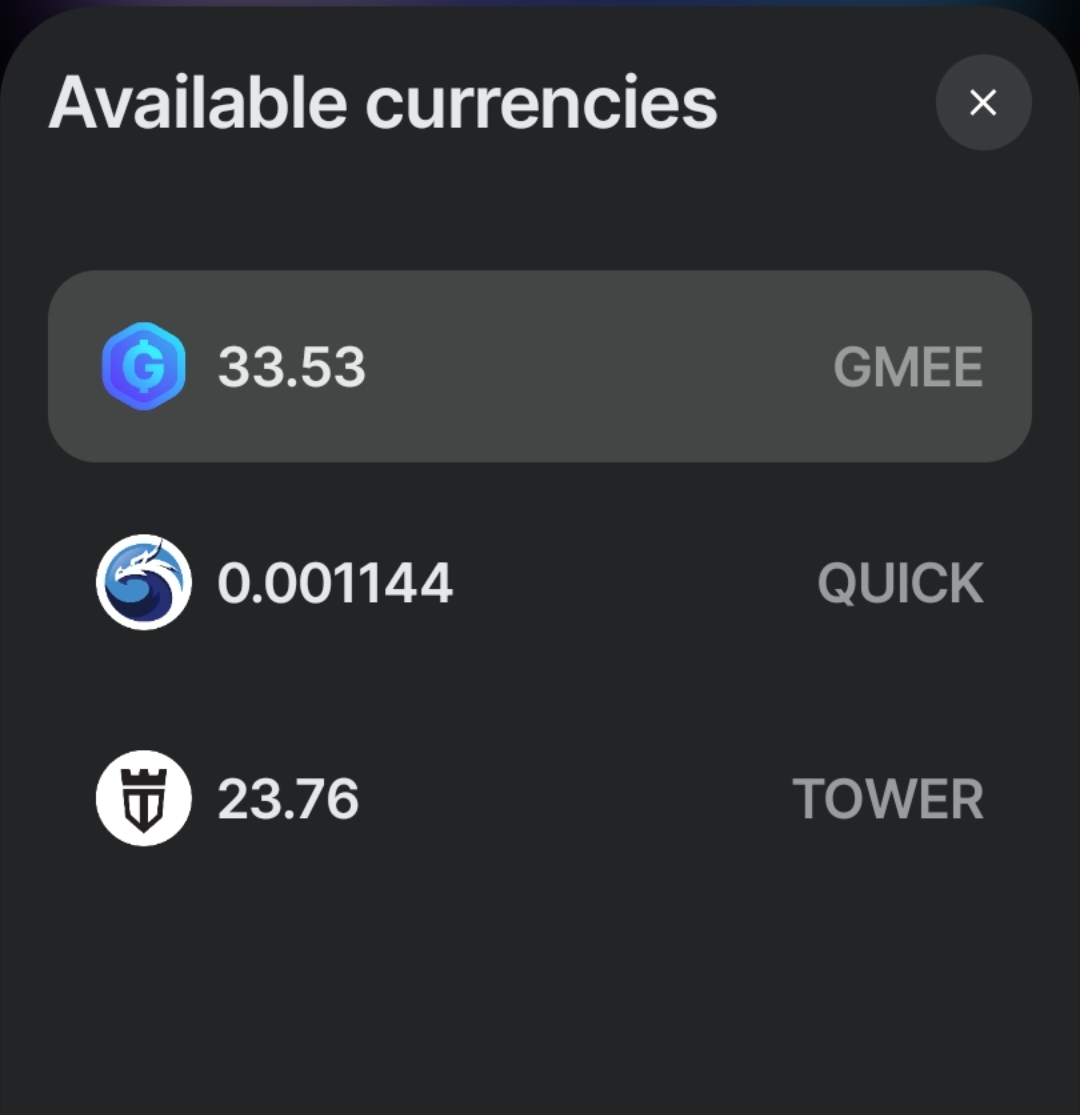The width and height of the screenshot is (1080, 1115).
Task: Pick TOWER from the currency list
Action: (540, 799)
